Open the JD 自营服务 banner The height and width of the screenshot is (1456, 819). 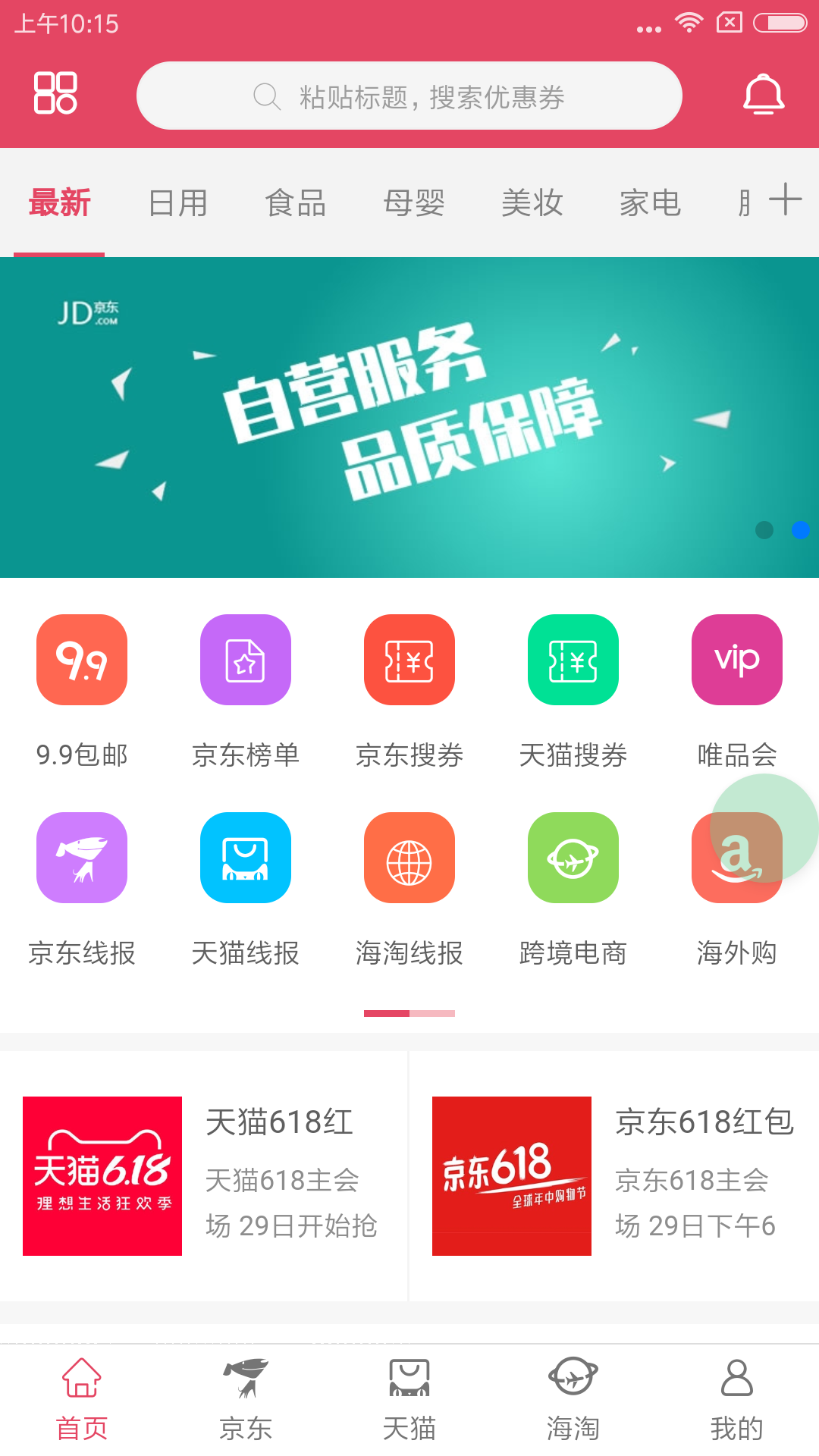(409, 417)
